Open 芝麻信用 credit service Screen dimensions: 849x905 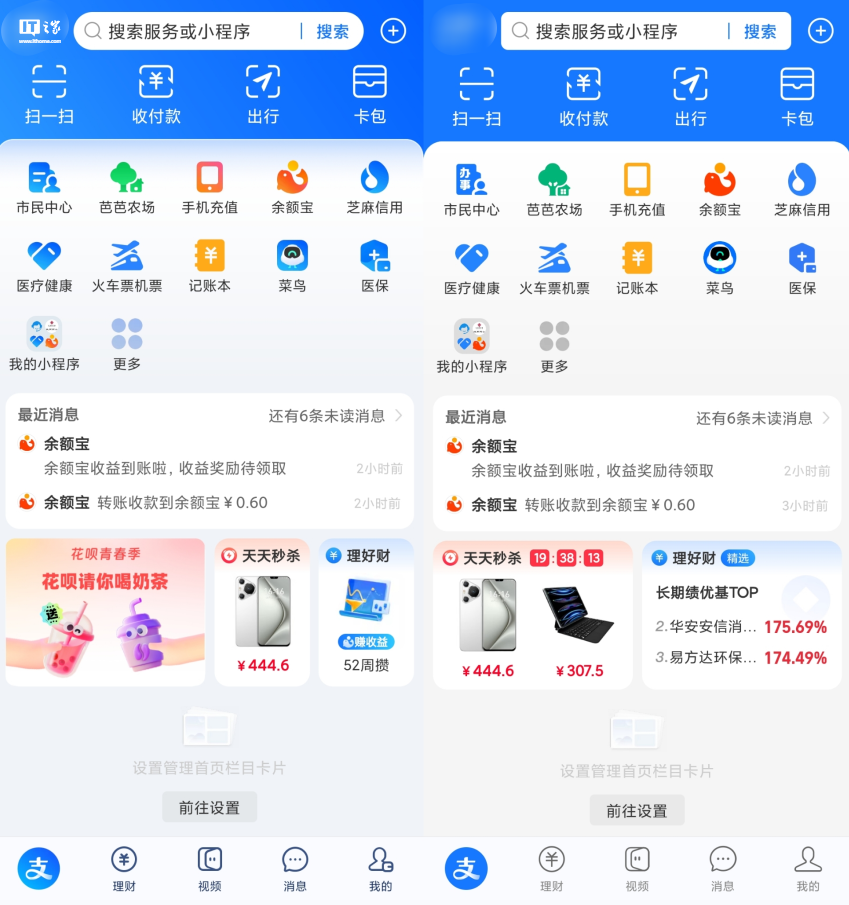pyautogui.click(x=374, y=185)
